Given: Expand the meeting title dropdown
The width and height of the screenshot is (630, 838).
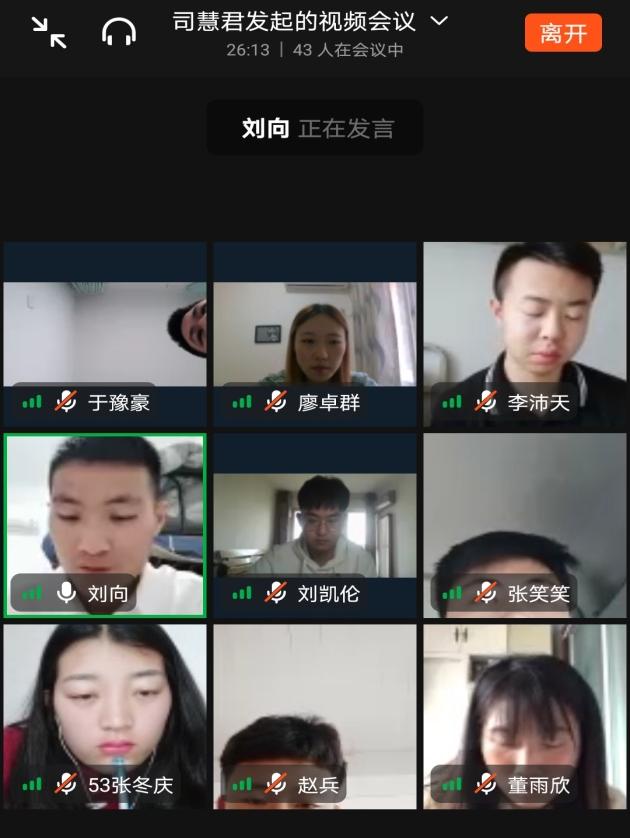Looking at the screenshot, I should pos(438,21).
